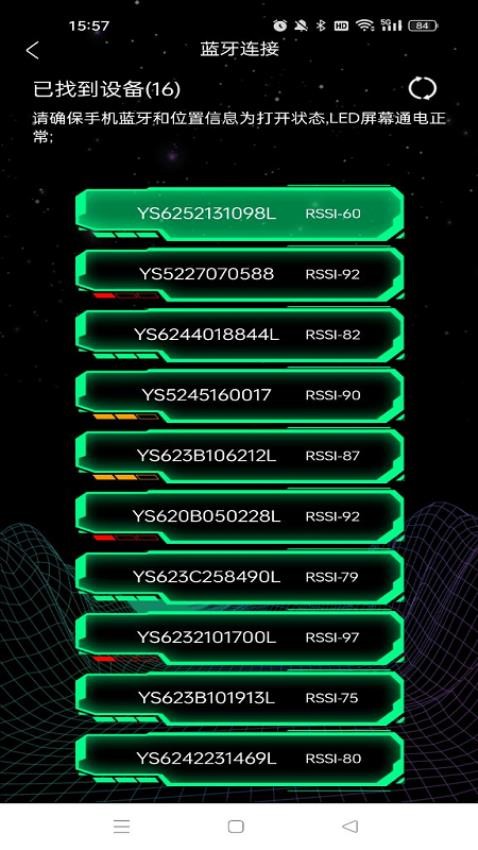Connect to device YS6242231469L
The image size is (478, 850).
tap(240, 759)
